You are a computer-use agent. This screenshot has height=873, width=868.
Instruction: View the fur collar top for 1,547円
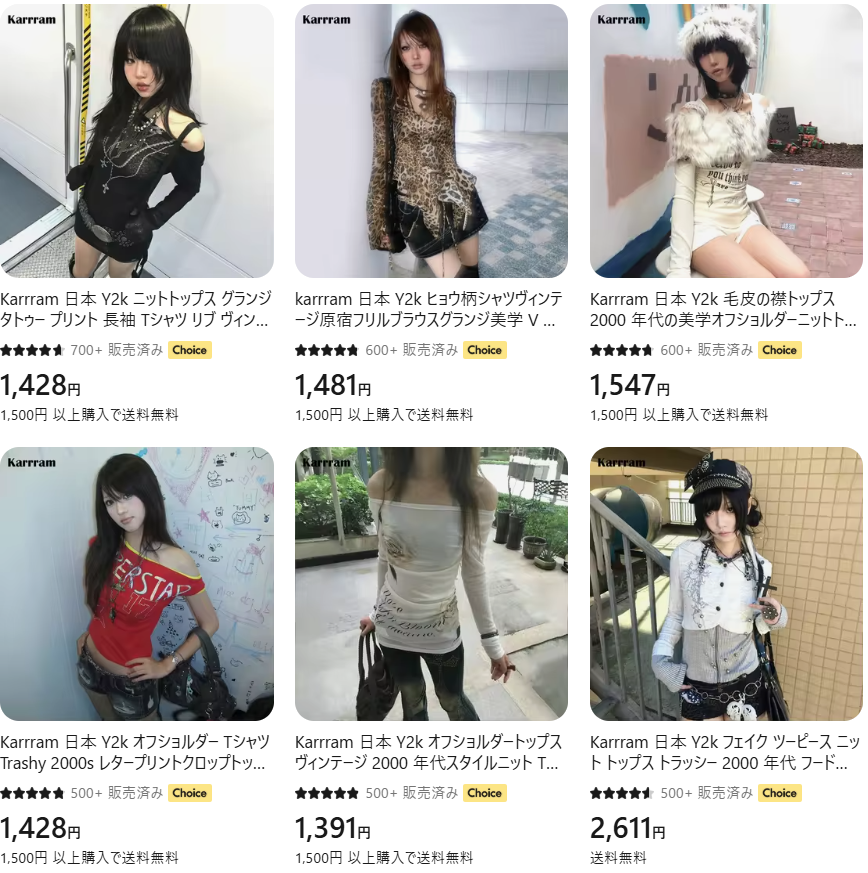(x=726, y=141)
